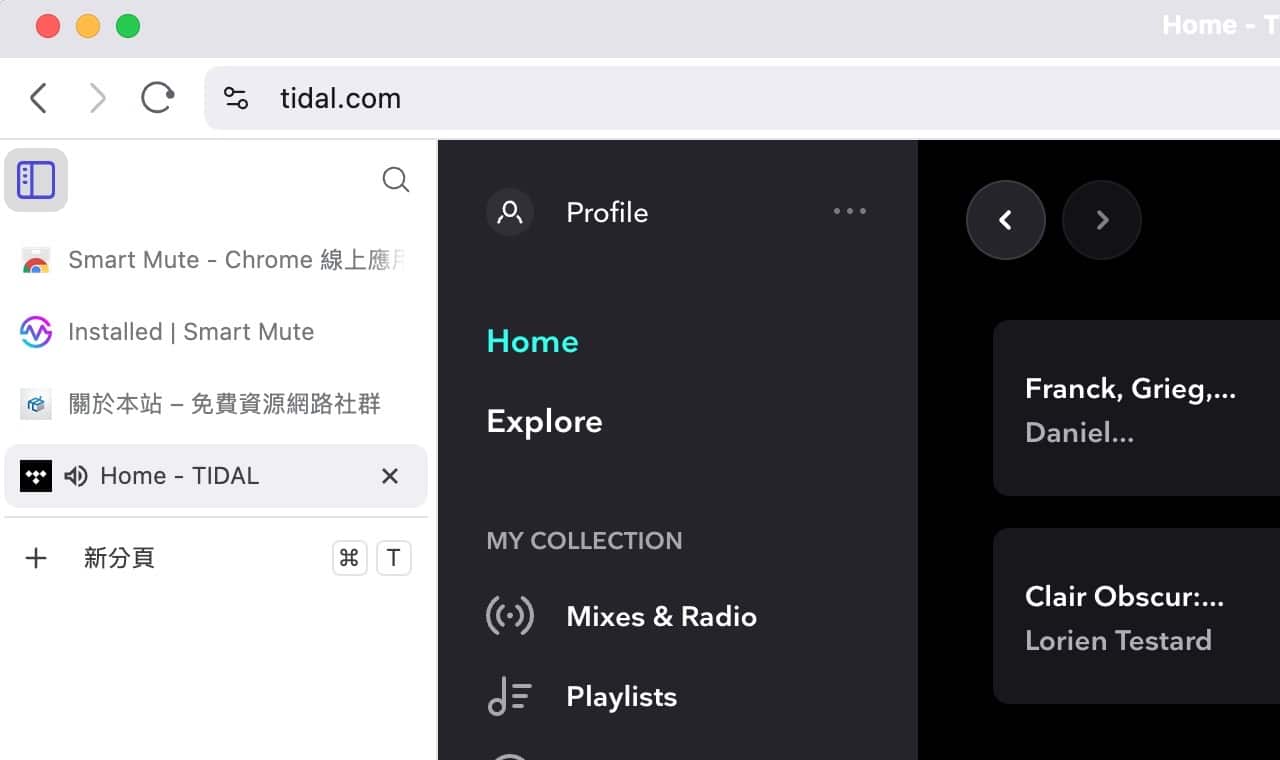The image size is (1280, 760).
Task: Switch to Installed | Smart Mute tab
Action: 190,332
